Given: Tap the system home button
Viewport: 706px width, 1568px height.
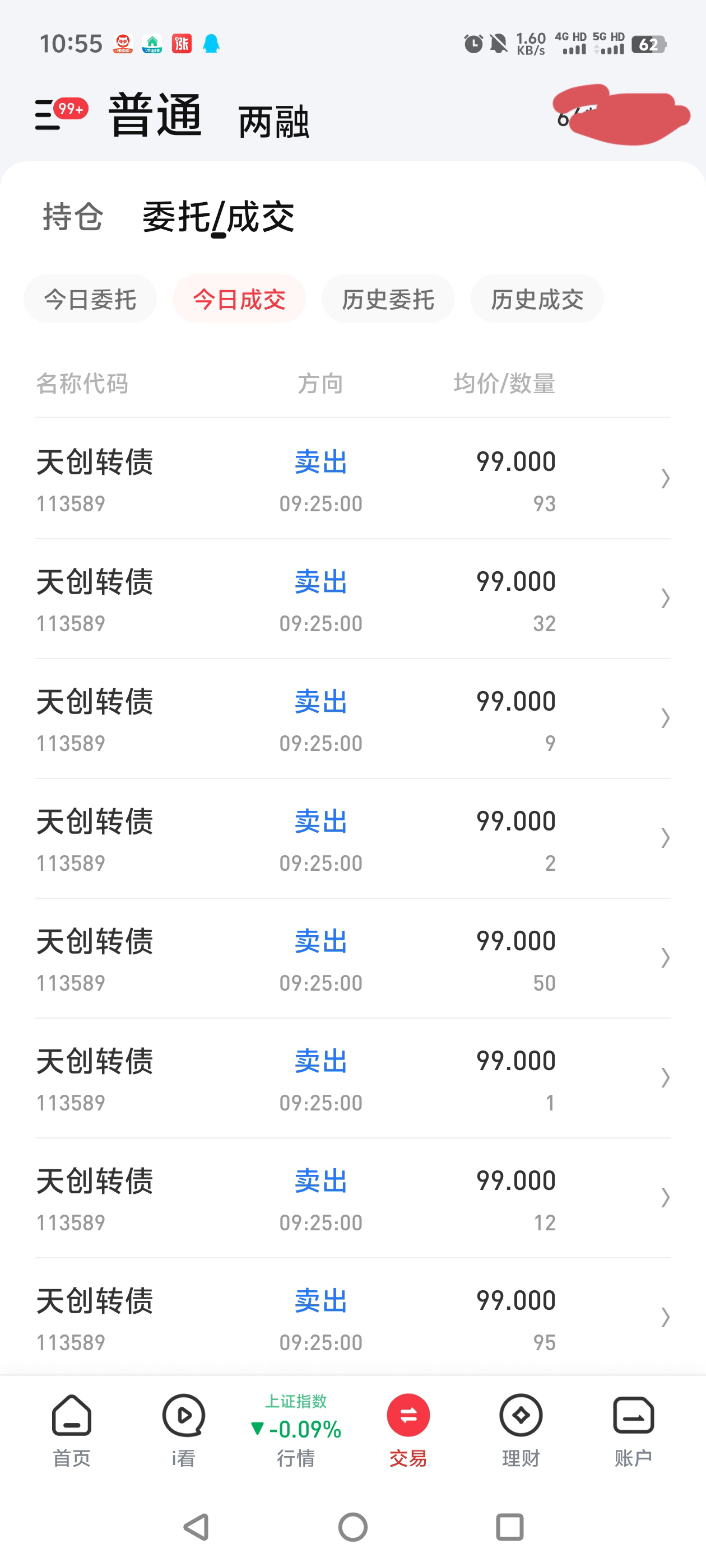Looking at the screenshot, I should pos(352,1527).
